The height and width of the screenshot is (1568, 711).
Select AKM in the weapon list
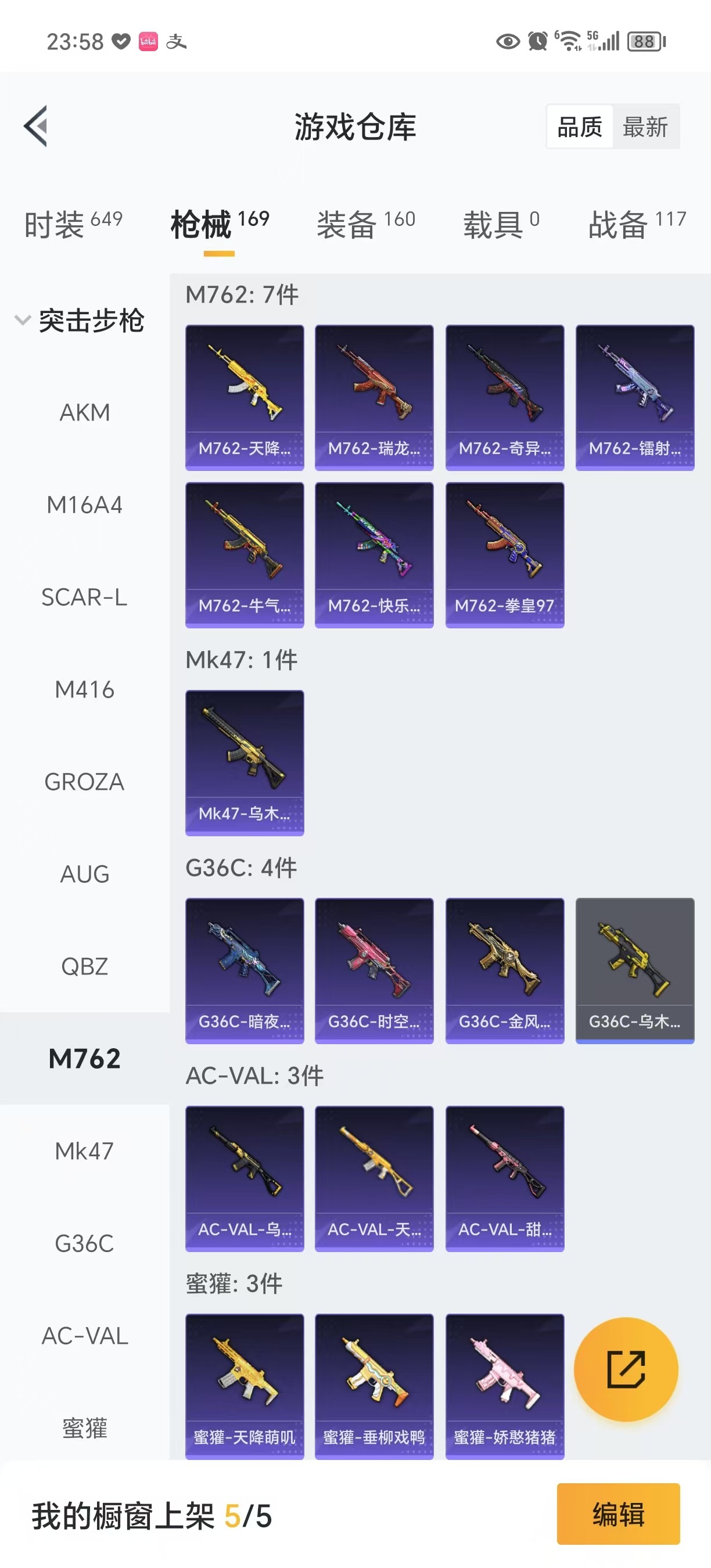(x=85, y=413)
